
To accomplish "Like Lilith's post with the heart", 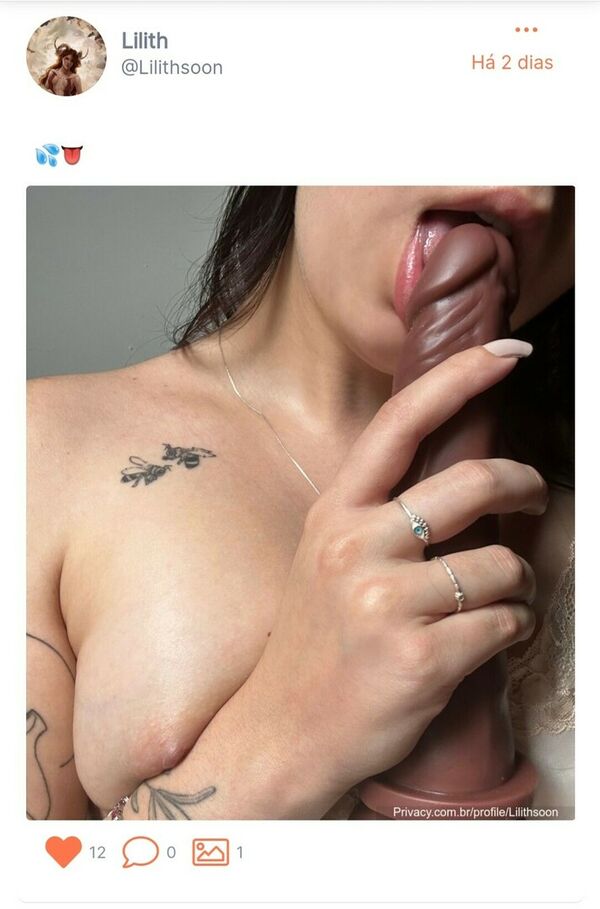I will pyautogui.click(x=63, y=852).
